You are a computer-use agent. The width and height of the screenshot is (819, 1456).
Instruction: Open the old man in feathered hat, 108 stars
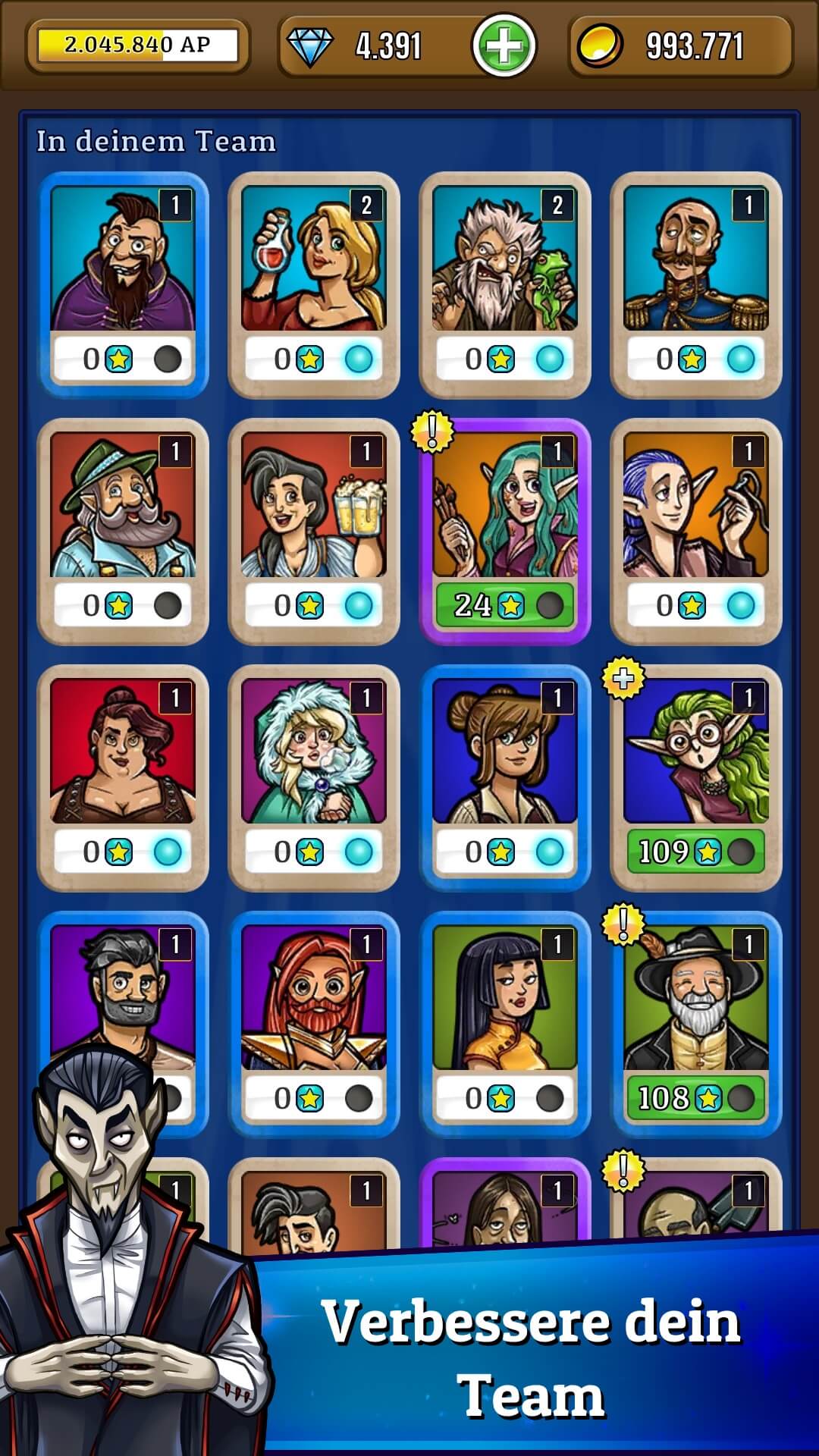pos(696,1025)
